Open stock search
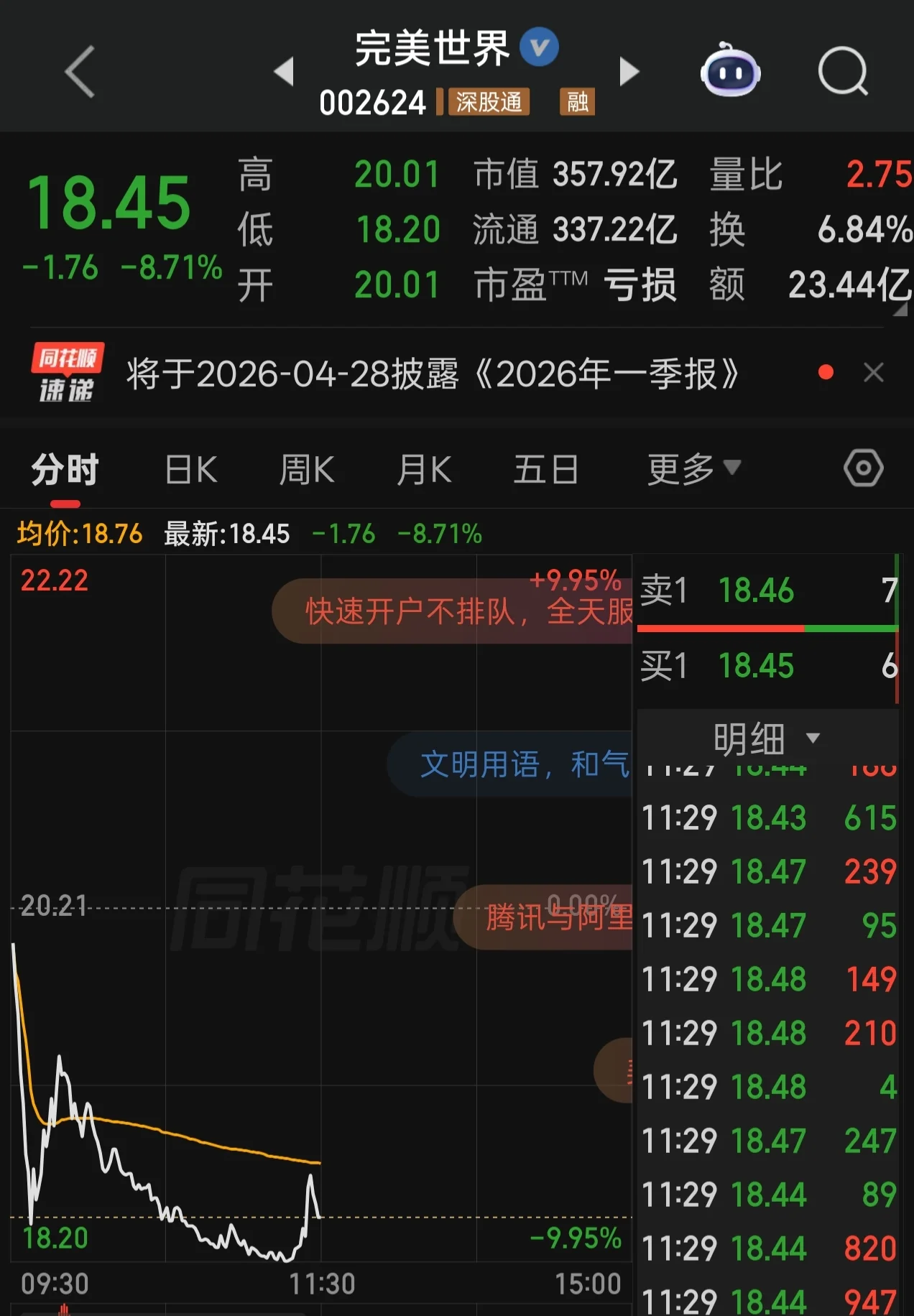 coord(843,71)
